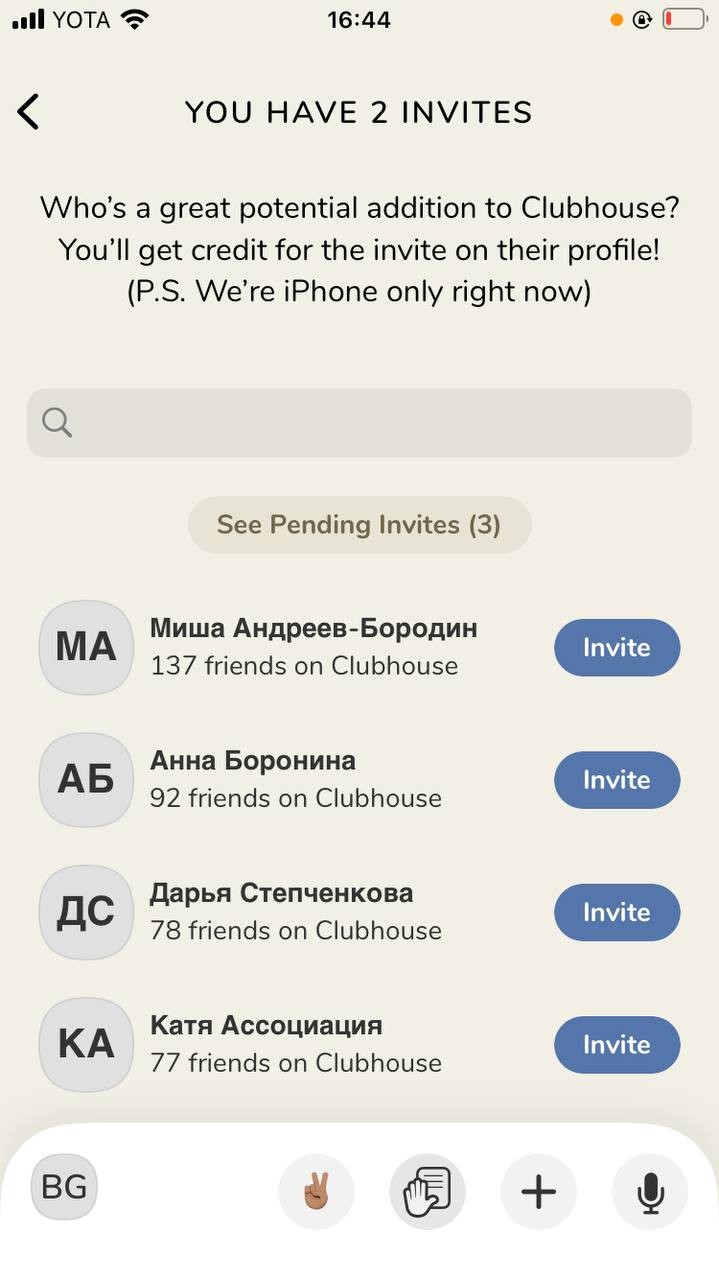Invite Миша Андреев-Бородин
Viewport: 719px width, 1280px height.
tap(617, 647)
